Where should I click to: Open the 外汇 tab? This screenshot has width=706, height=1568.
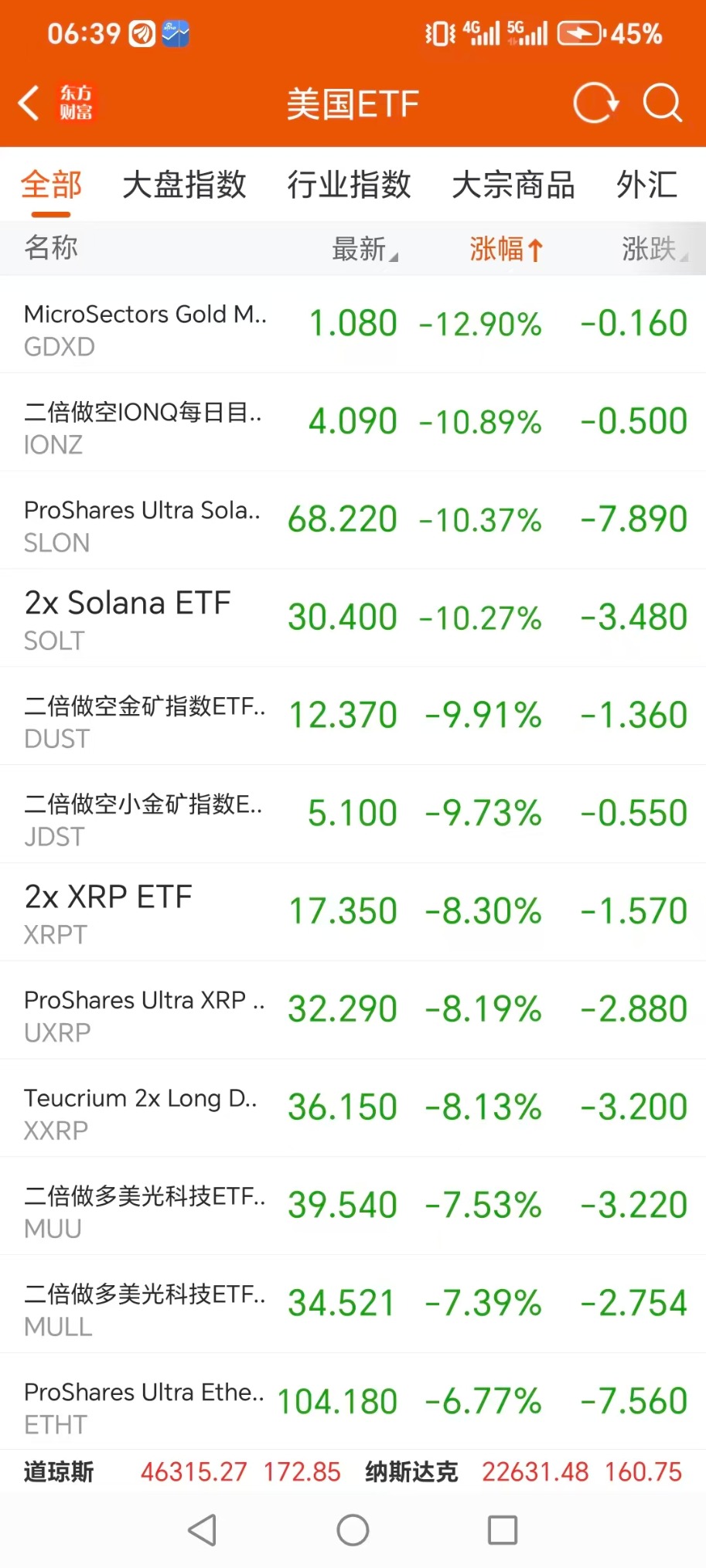(647, 185)
